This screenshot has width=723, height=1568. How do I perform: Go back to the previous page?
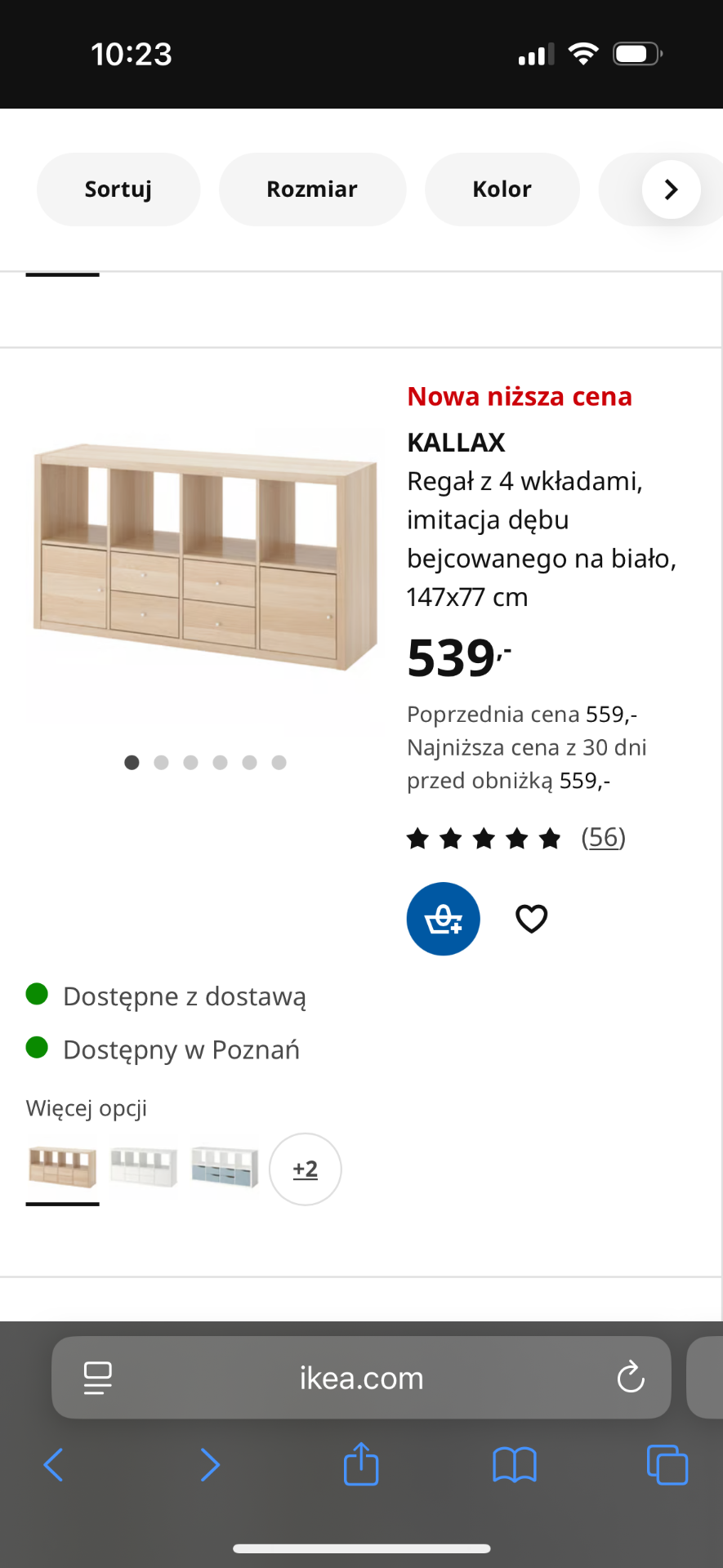54,1464
